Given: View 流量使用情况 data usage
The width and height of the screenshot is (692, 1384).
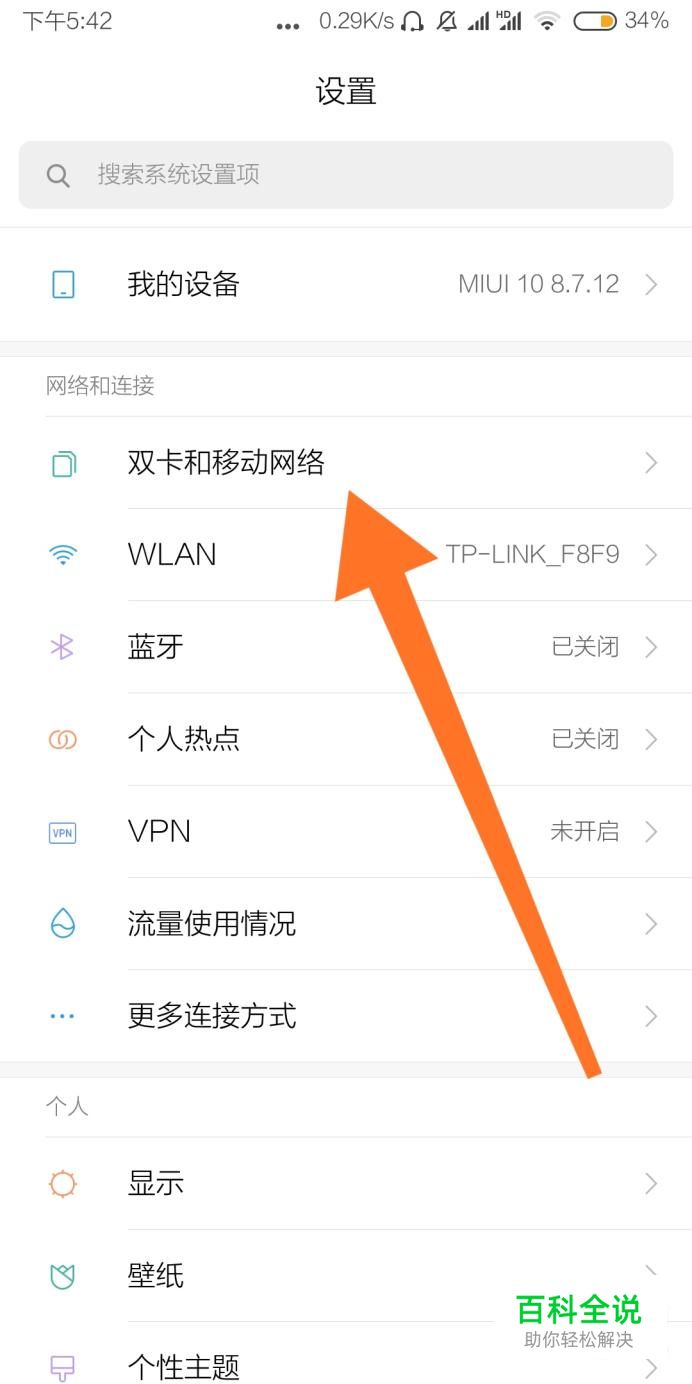Looking at the screenshot, I should [346, 923].
